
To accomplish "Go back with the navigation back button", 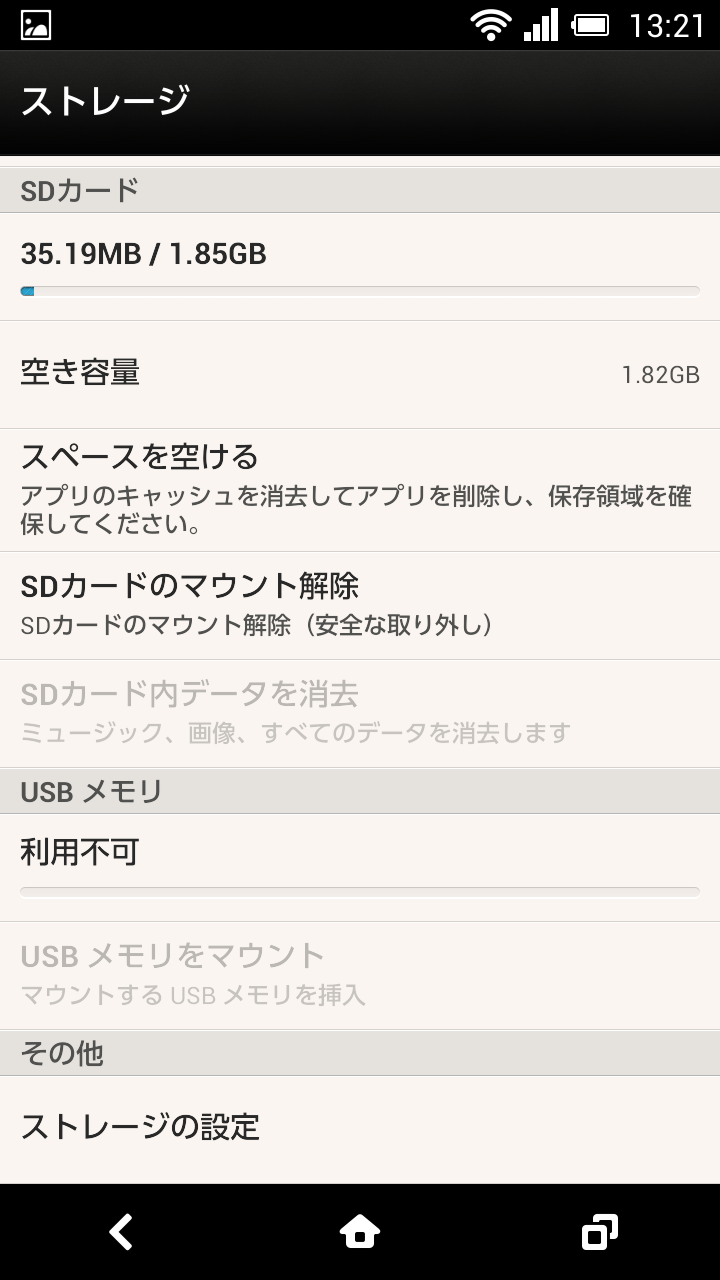I will click(x=121, y=1232).
